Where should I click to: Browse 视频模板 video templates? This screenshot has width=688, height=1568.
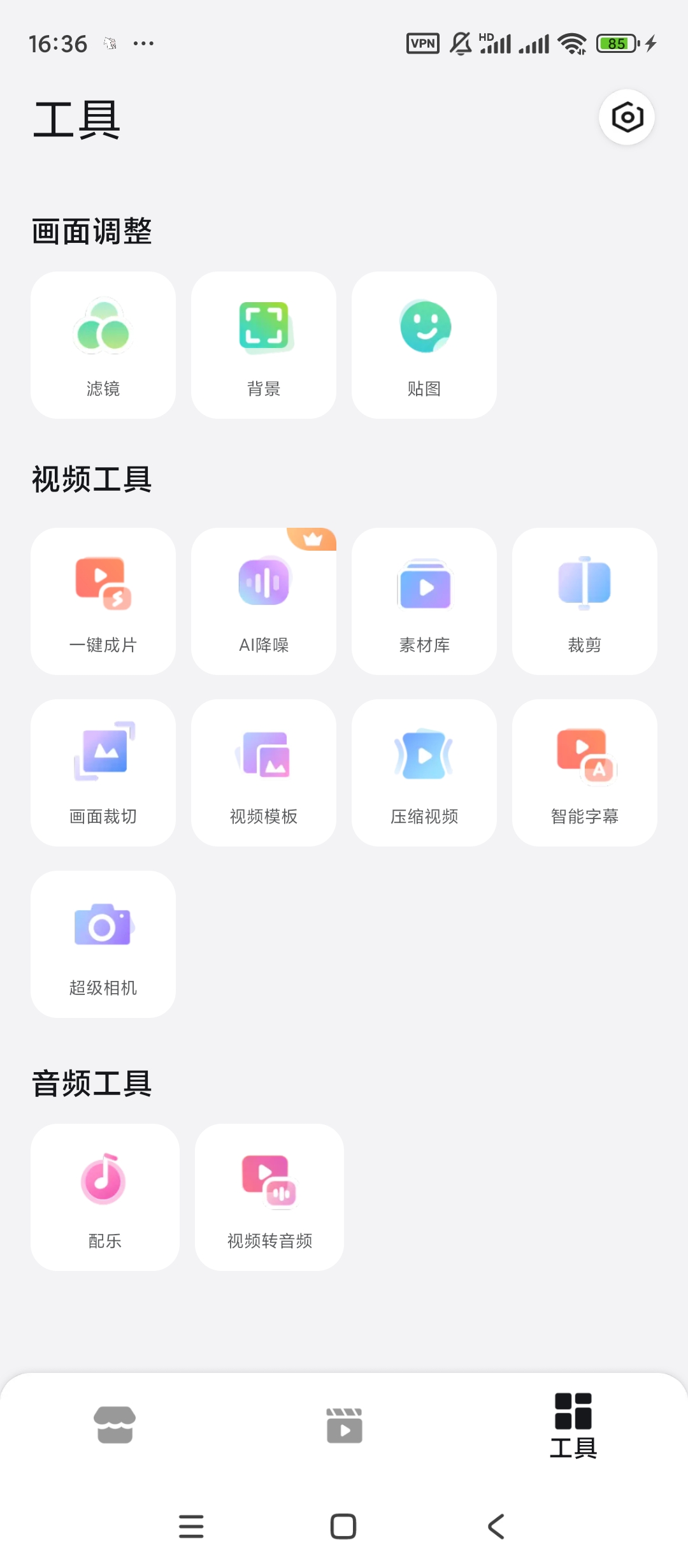pos(264,773)
